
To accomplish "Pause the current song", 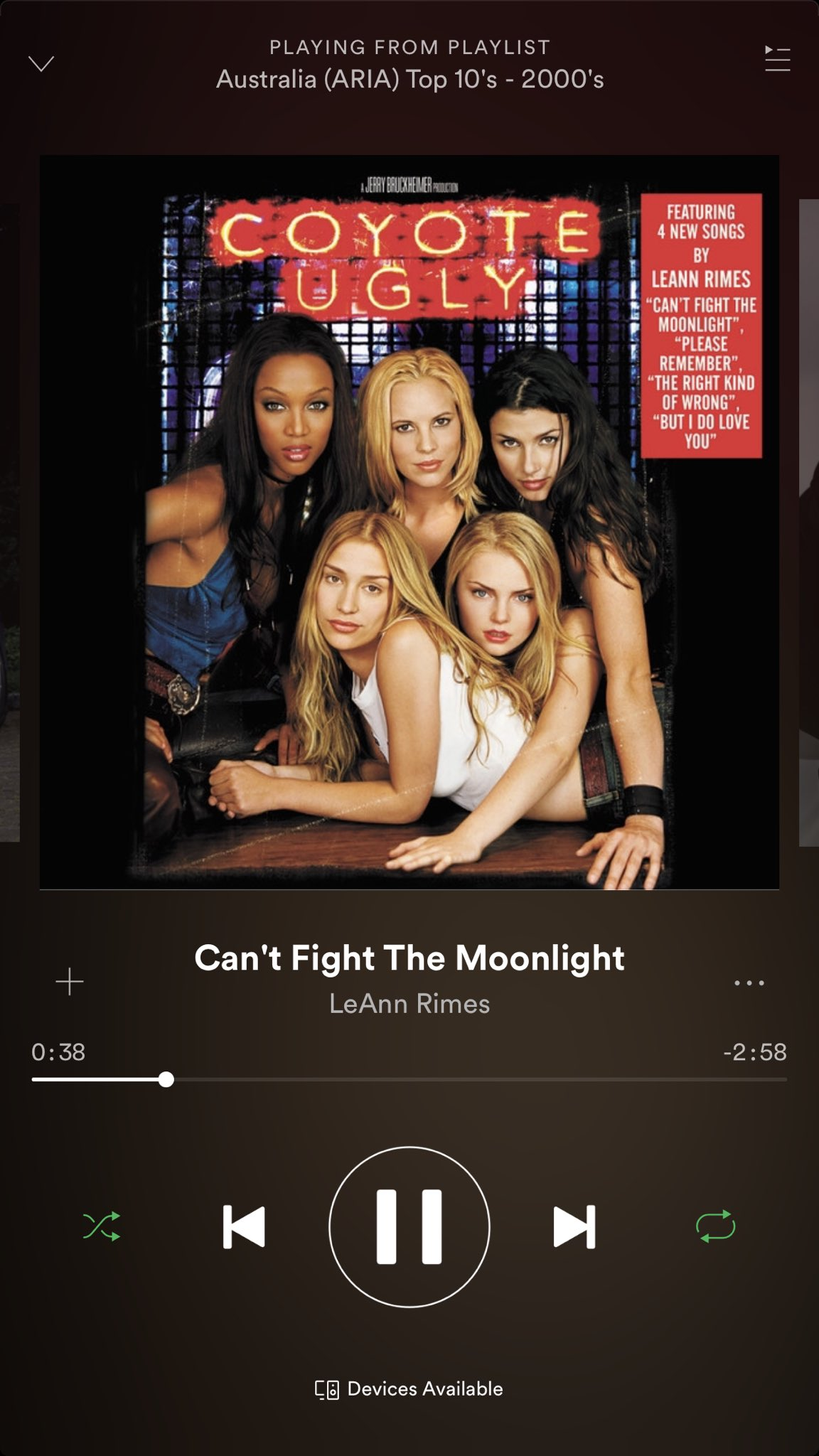I will tap(409, 1226).
